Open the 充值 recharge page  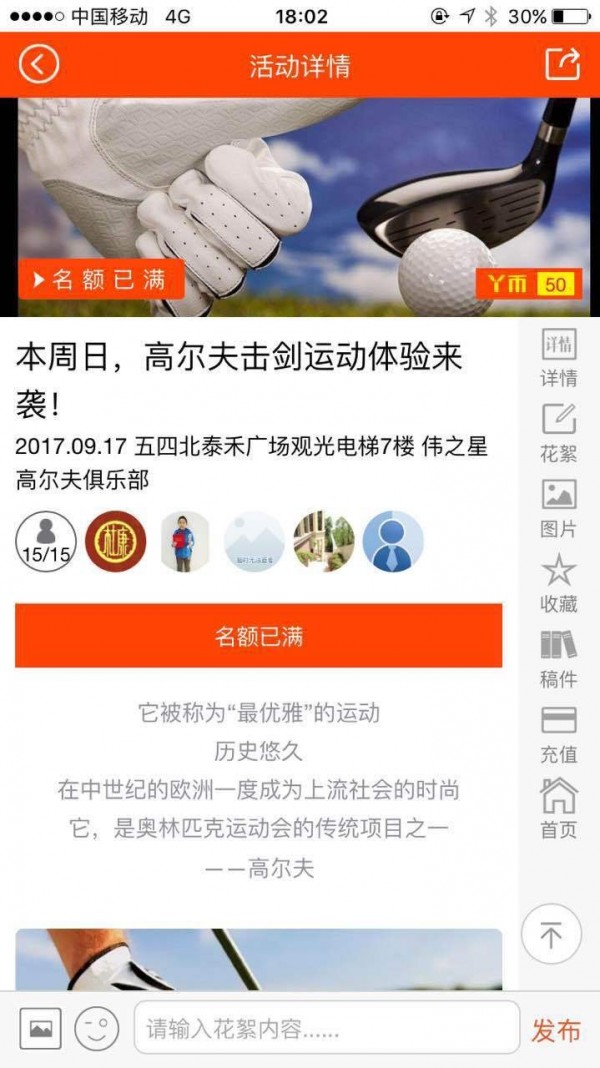point(558,733)
